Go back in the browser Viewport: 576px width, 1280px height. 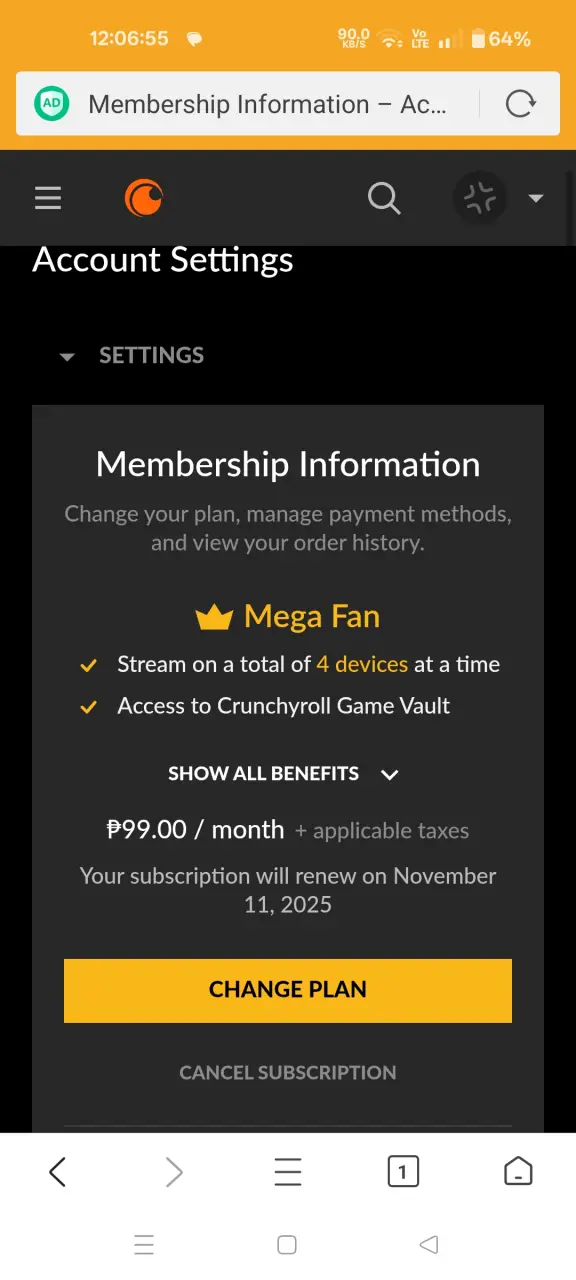pos(58,1171)
